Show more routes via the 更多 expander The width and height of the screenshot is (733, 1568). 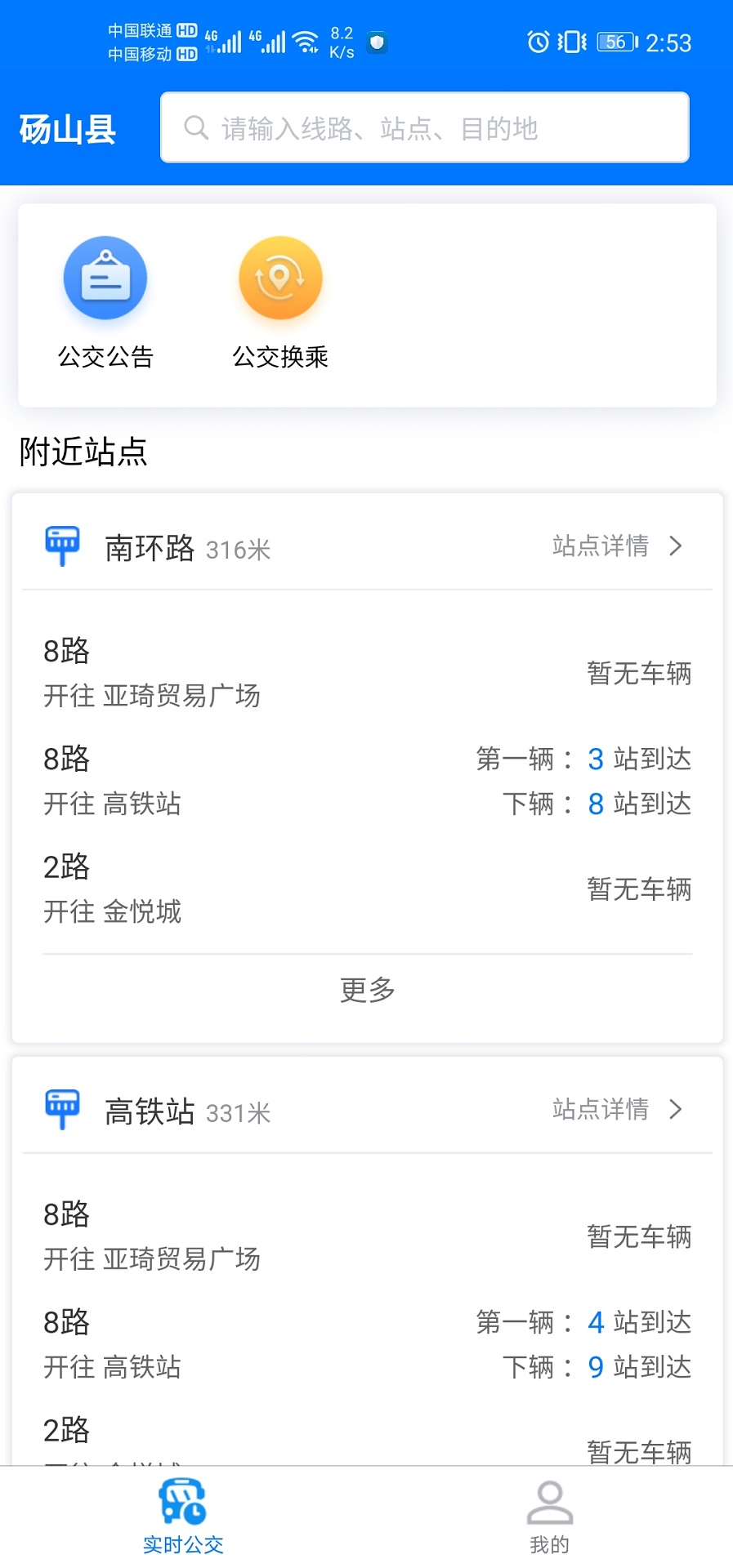[365, 990]
